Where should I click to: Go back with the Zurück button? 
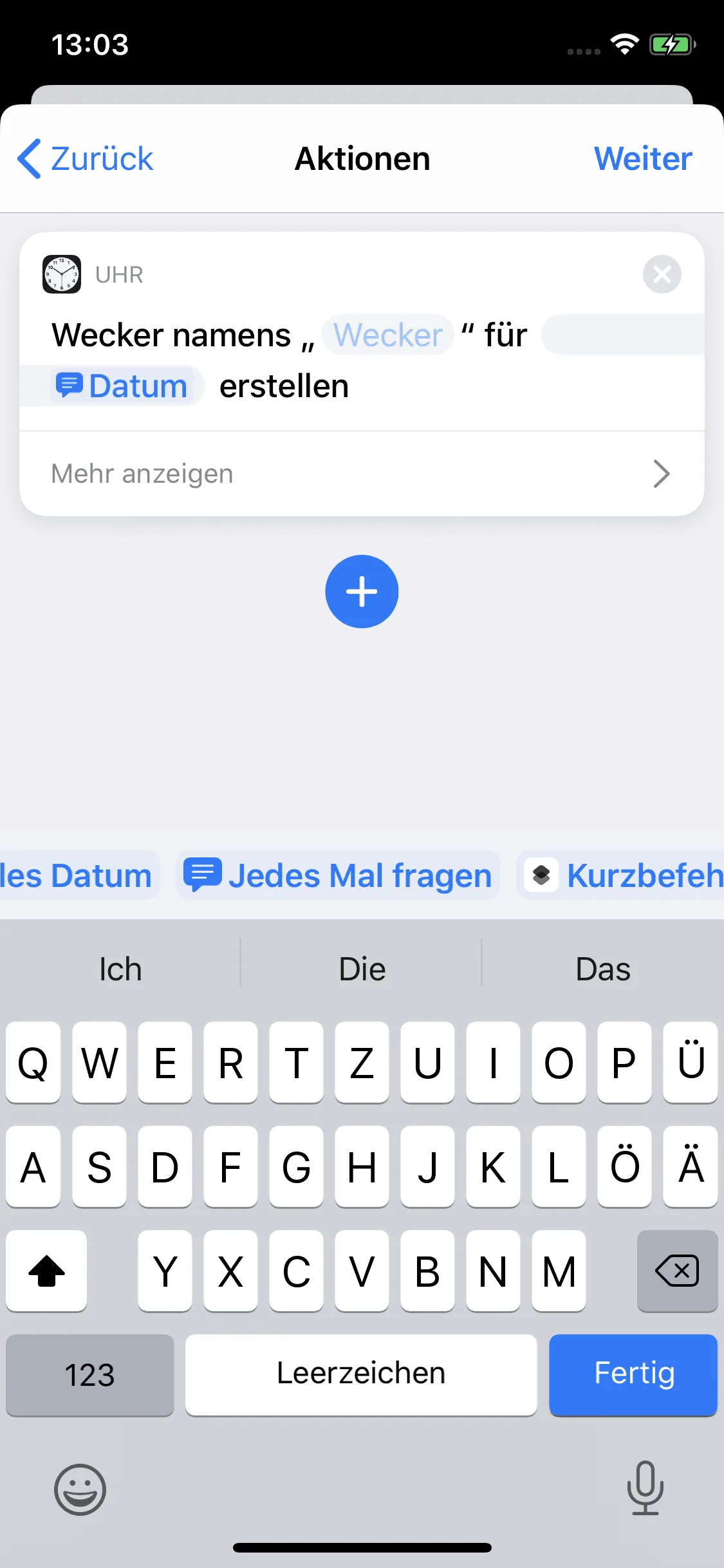[x=86, y=159]
